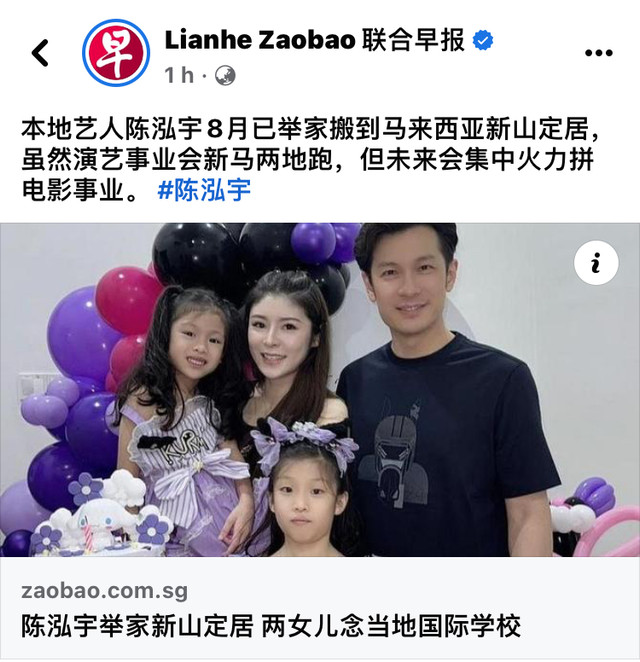Open Lianhe Zaobao profile picture
Viewport: 640px width, 662px height.
pos(116,52)
